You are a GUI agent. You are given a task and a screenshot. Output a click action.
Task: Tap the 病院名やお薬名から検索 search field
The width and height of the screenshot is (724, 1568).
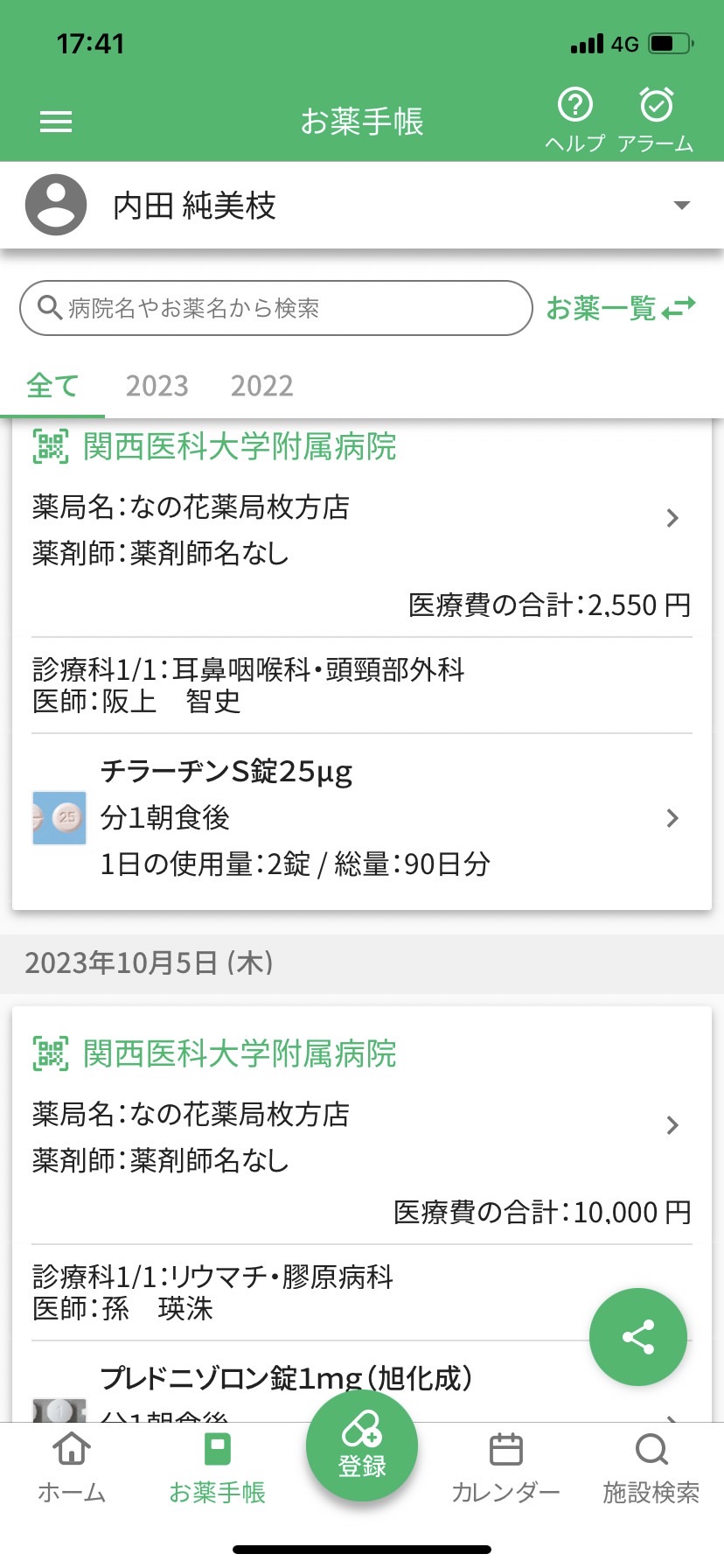[276, 308]
